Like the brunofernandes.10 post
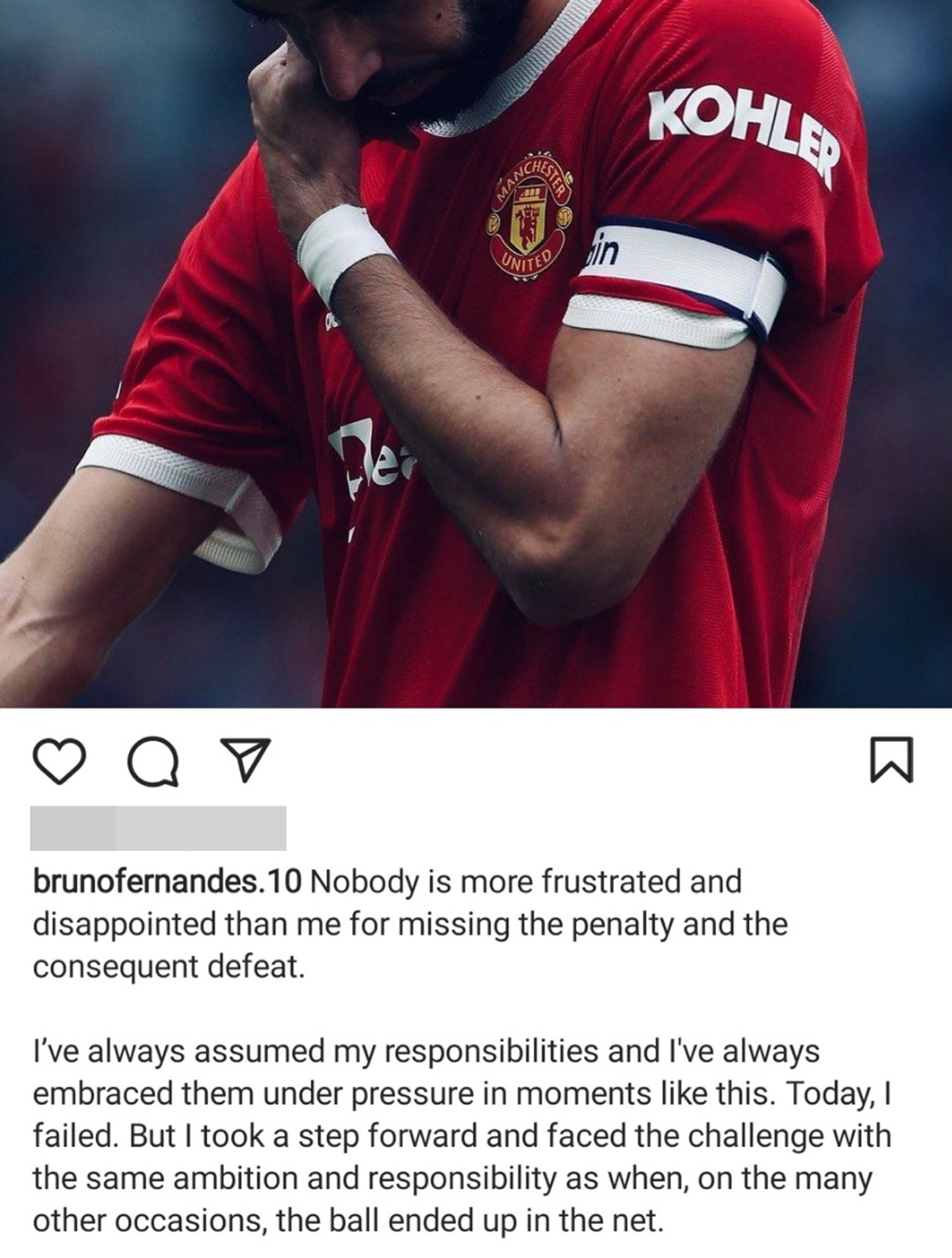The width and height of the screenshot is (952, 1258). point(59,760)
